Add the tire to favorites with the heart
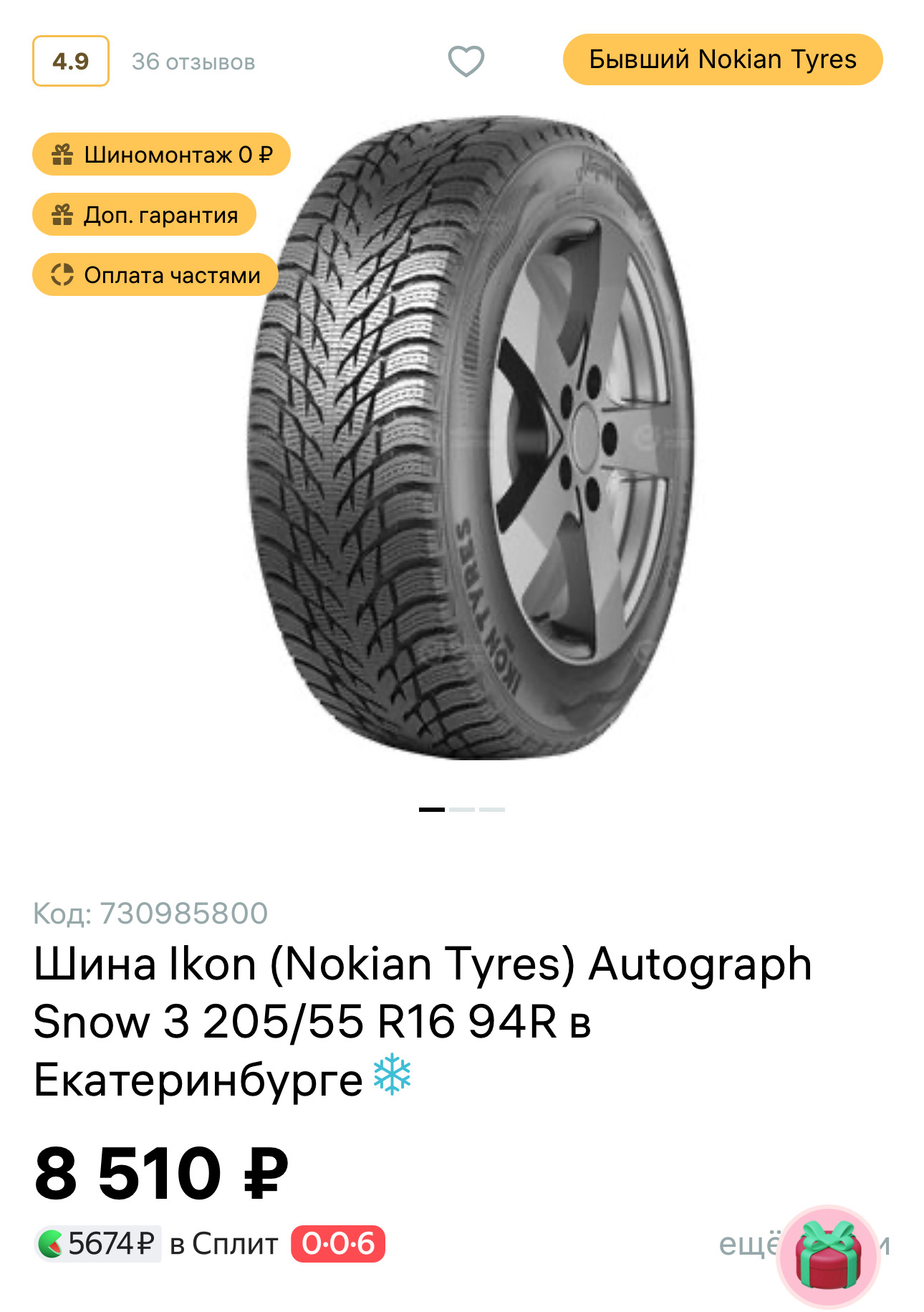 click(466, 61)
